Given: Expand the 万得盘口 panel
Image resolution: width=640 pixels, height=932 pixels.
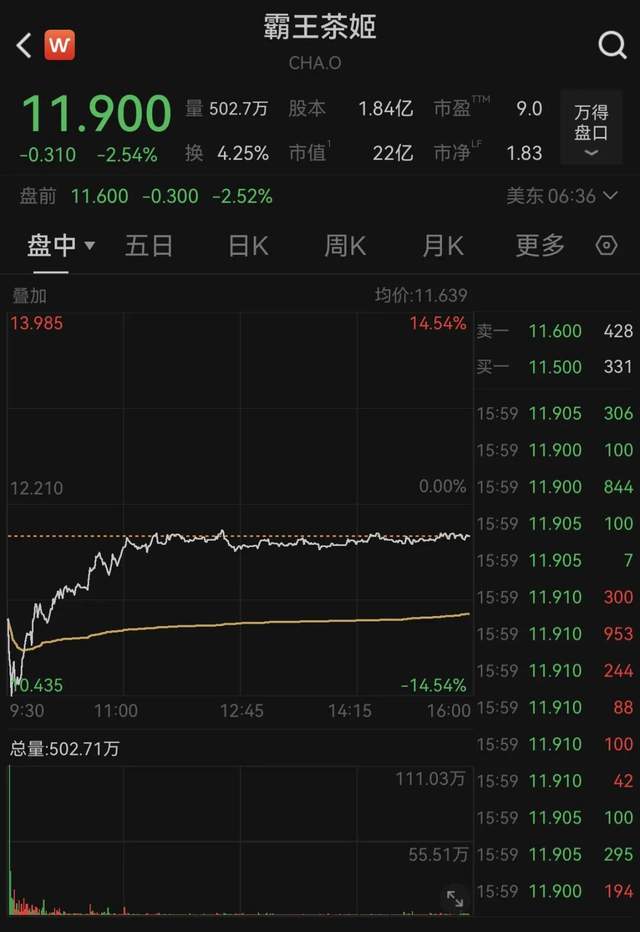Looking at the screenshot, I should (x=590, y=129).
